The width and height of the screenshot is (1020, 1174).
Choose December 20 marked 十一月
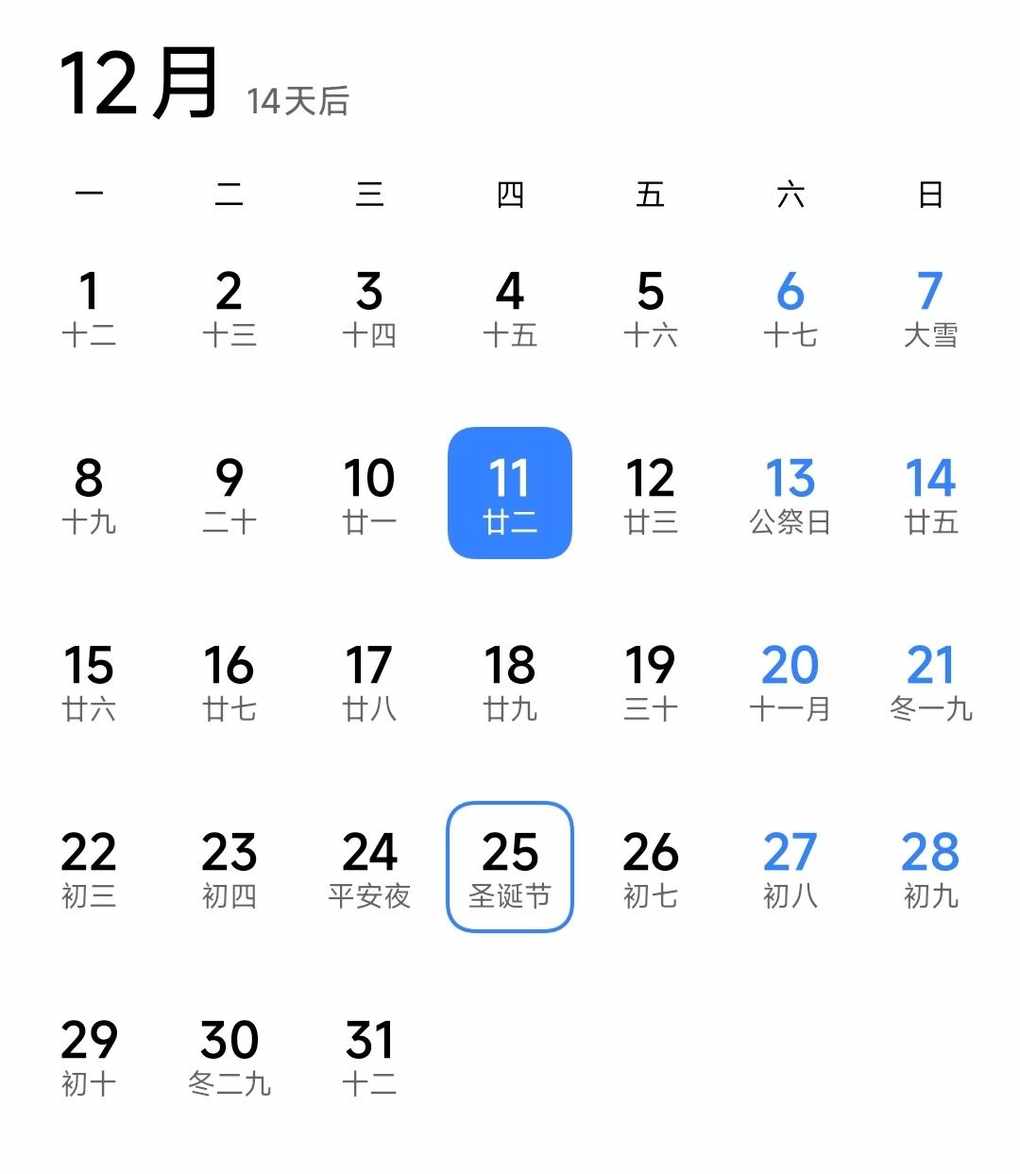click(x=790, y=681)
